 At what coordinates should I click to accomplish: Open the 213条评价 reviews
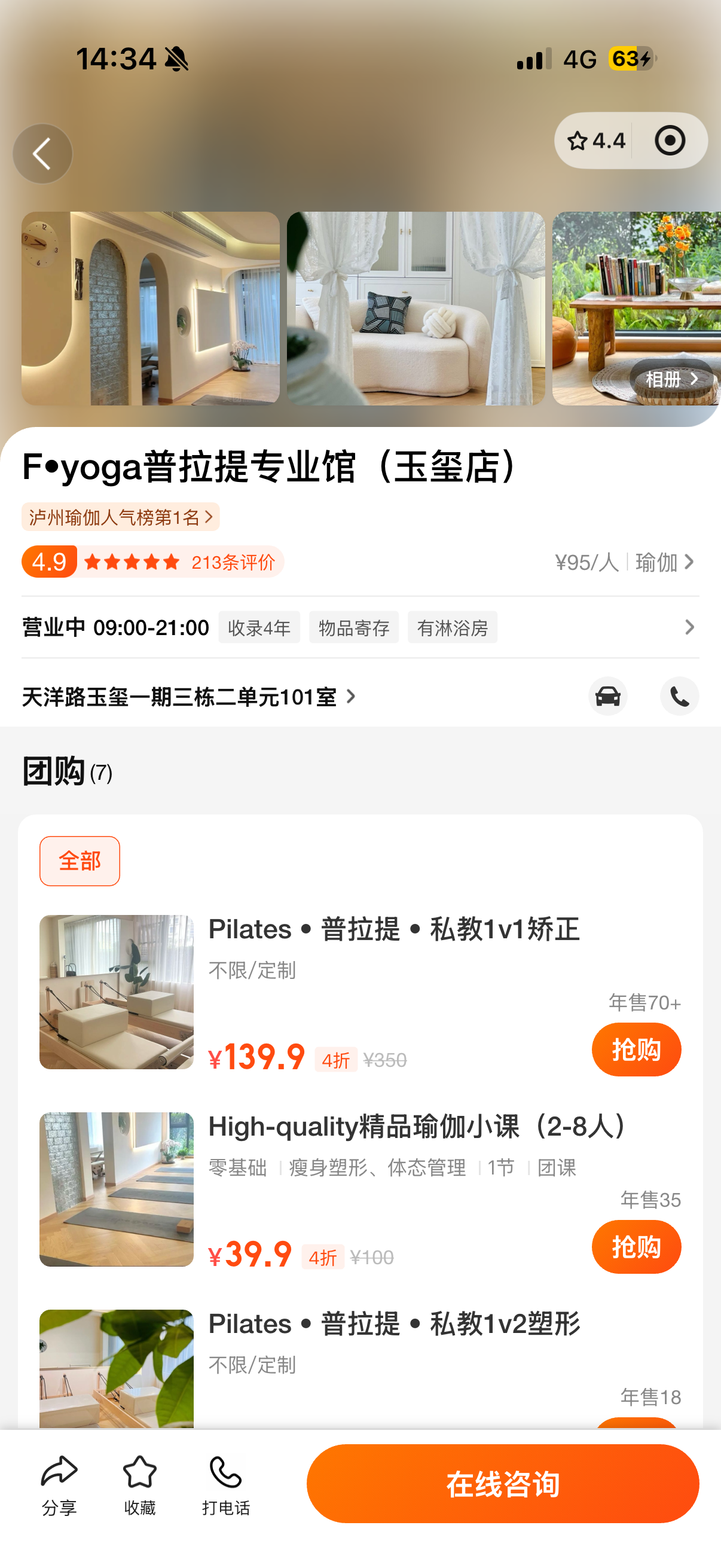tap(233, 562)
